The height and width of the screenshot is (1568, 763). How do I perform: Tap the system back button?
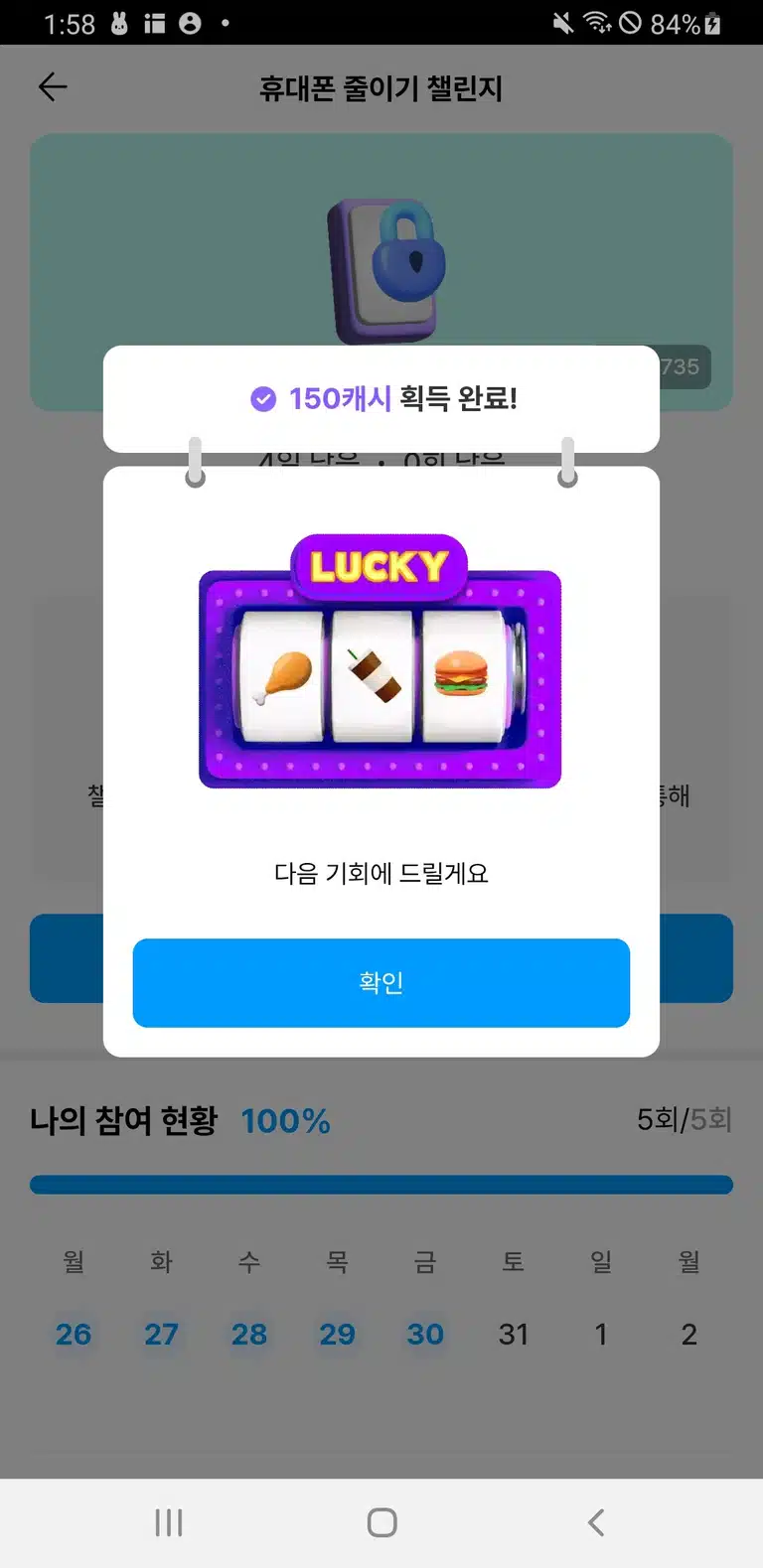point(595,1522)
